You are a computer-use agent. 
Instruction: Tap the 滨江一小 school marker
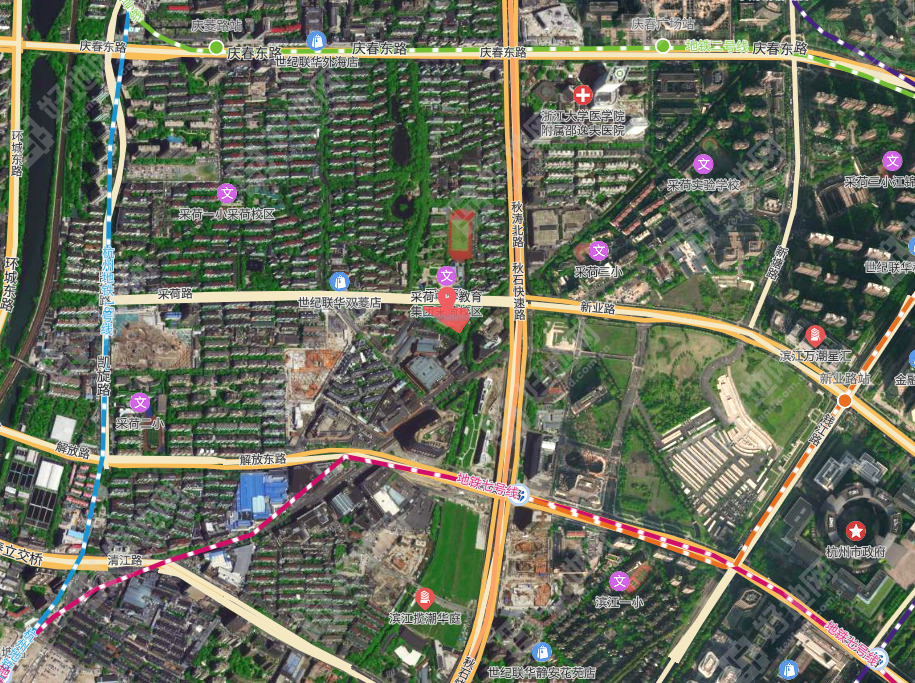coord(620,581)
